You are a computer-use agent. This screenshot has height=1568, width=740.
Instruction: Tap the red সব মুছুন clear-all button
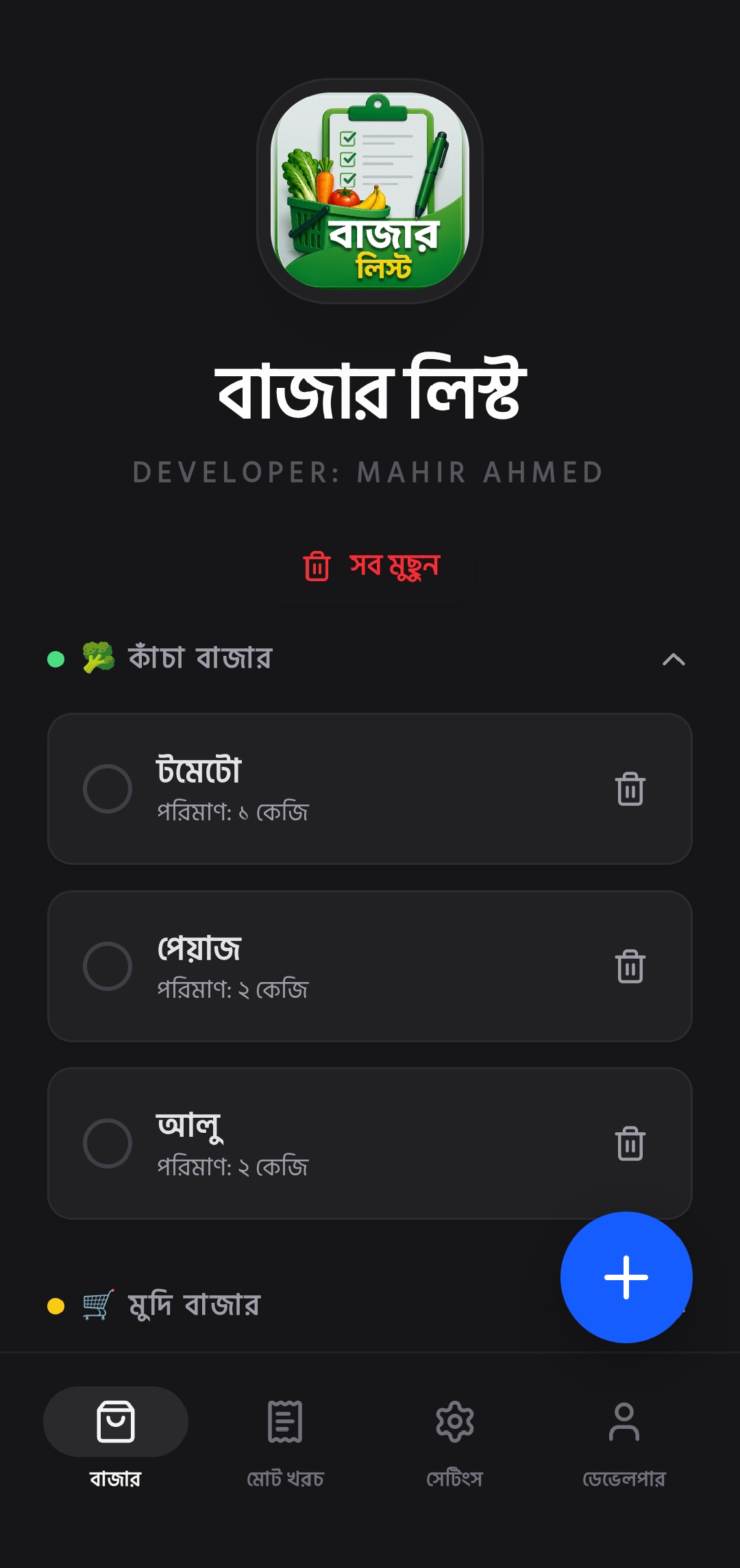click(x=370, y=567)
